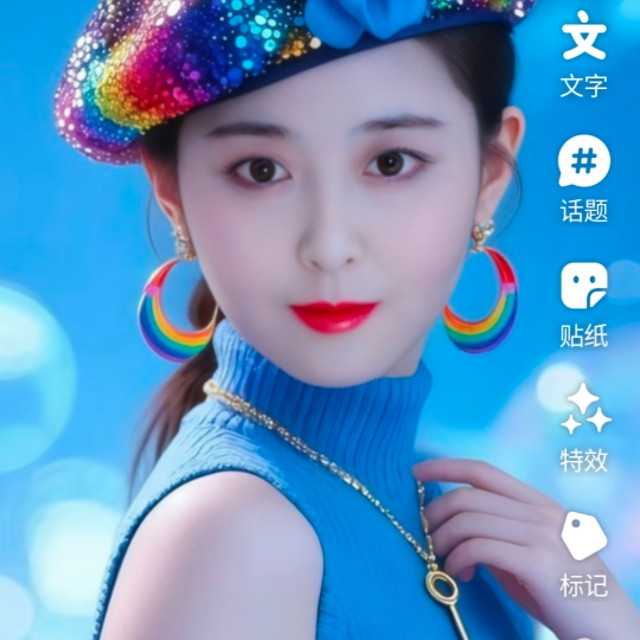Apply effects via 特效

click(584, 428)
